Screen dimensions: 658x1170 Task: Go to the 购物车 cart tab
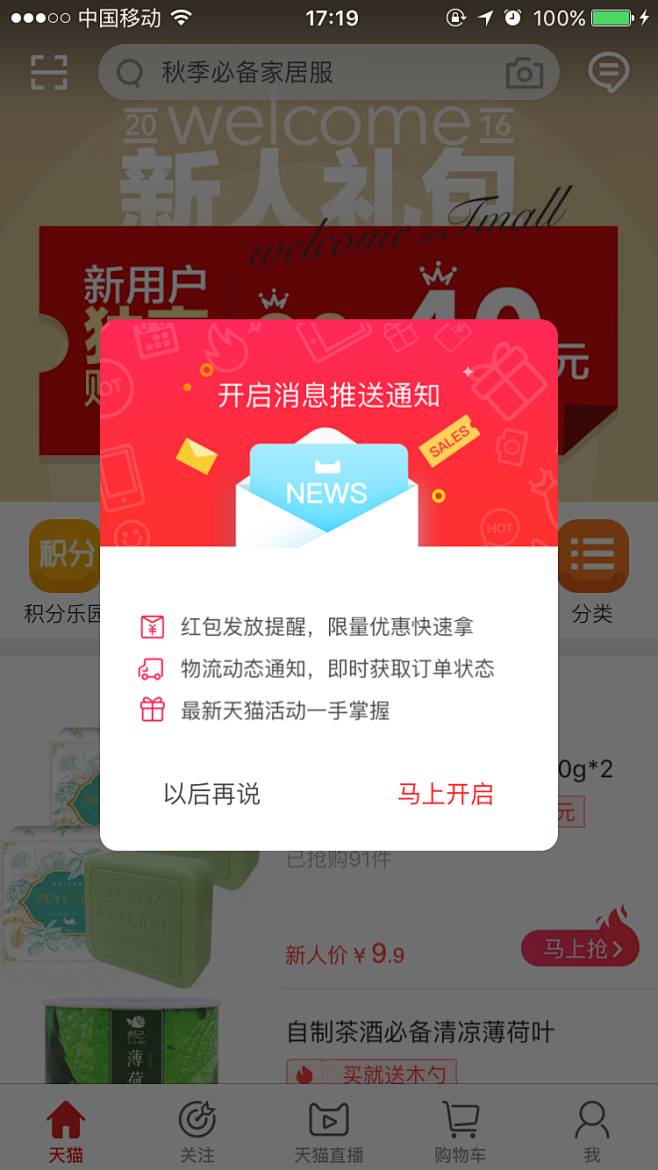(x=460, y=1131)
